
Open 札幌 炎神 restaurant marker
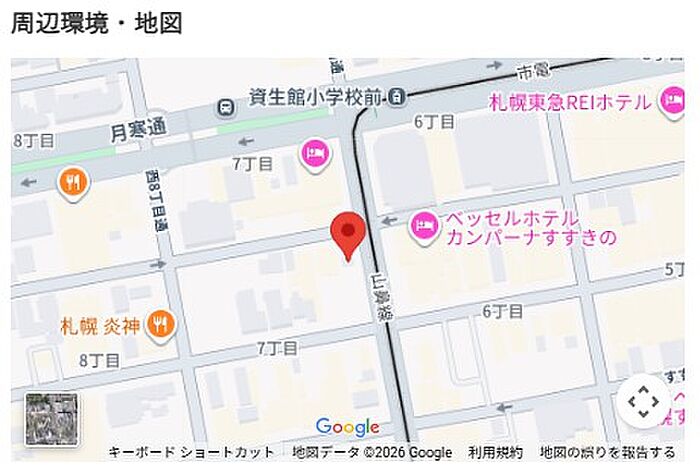(161, 326)
